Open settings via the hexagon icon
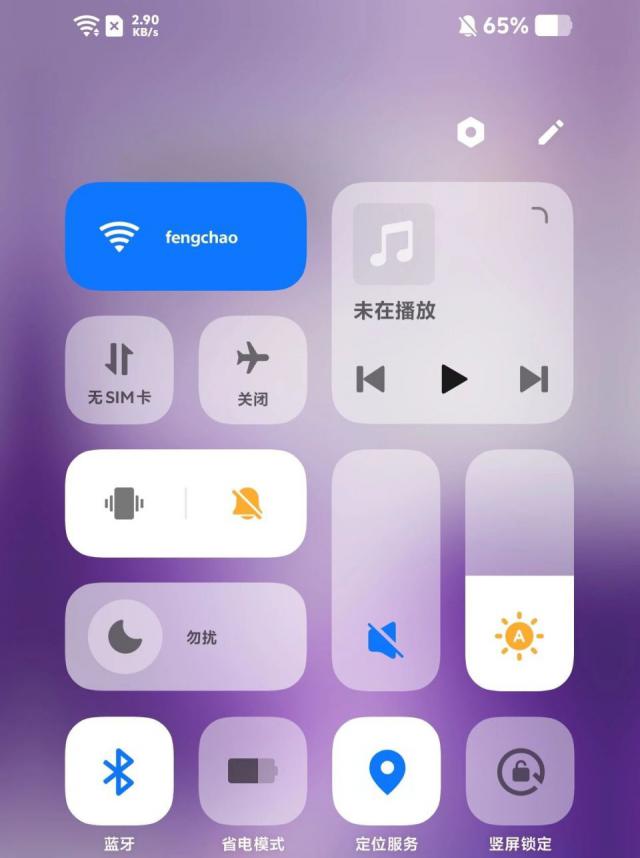 [470, 133]
